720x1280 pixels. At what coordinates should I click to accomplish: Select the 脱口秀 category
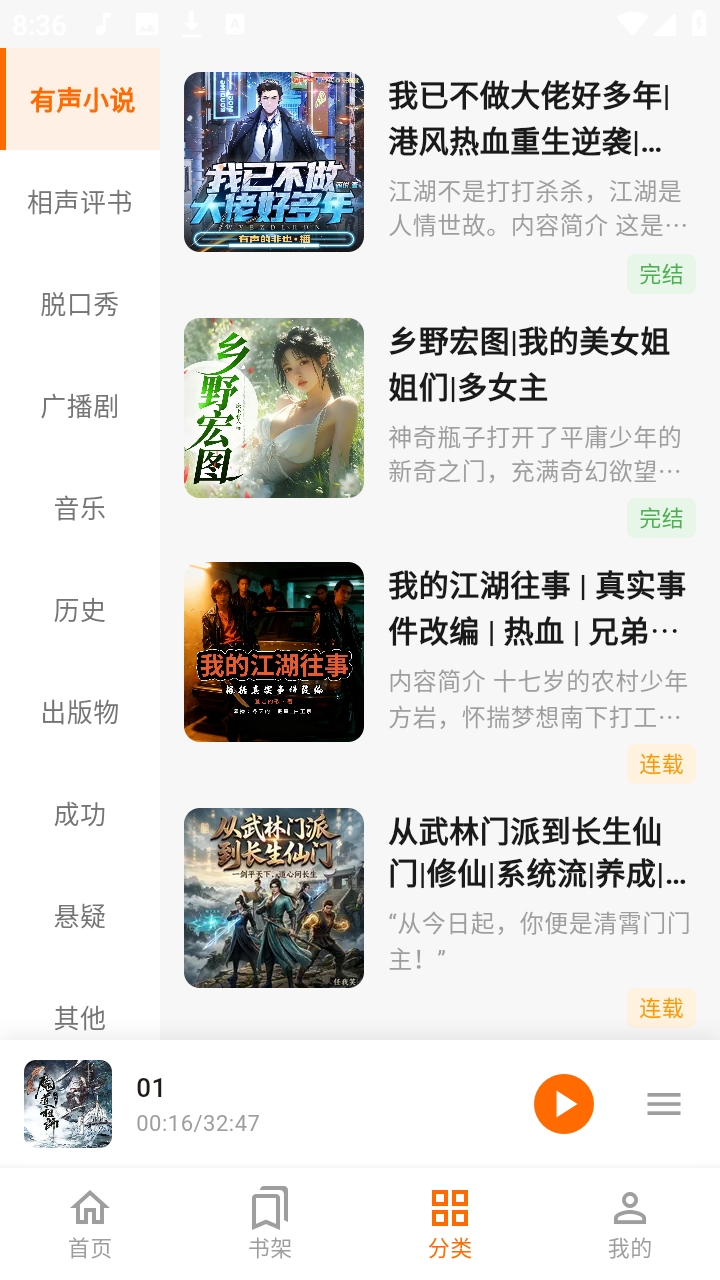(80, 304)
